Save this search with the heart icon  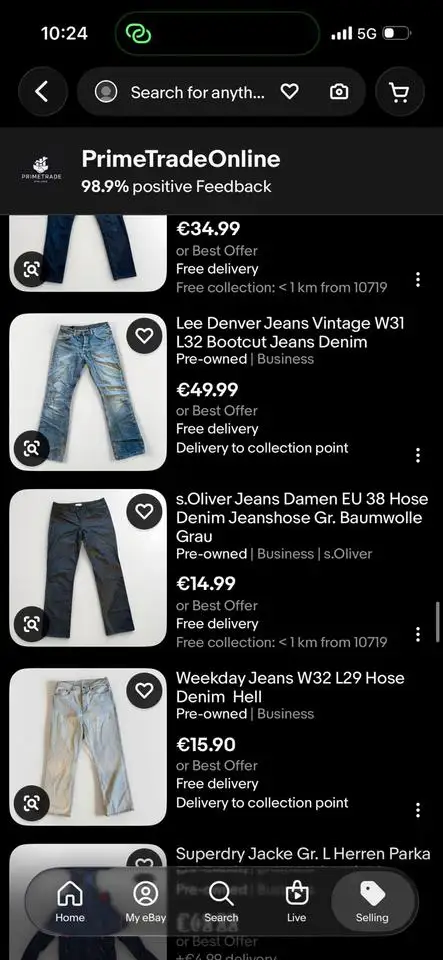(x=289, y=92)
